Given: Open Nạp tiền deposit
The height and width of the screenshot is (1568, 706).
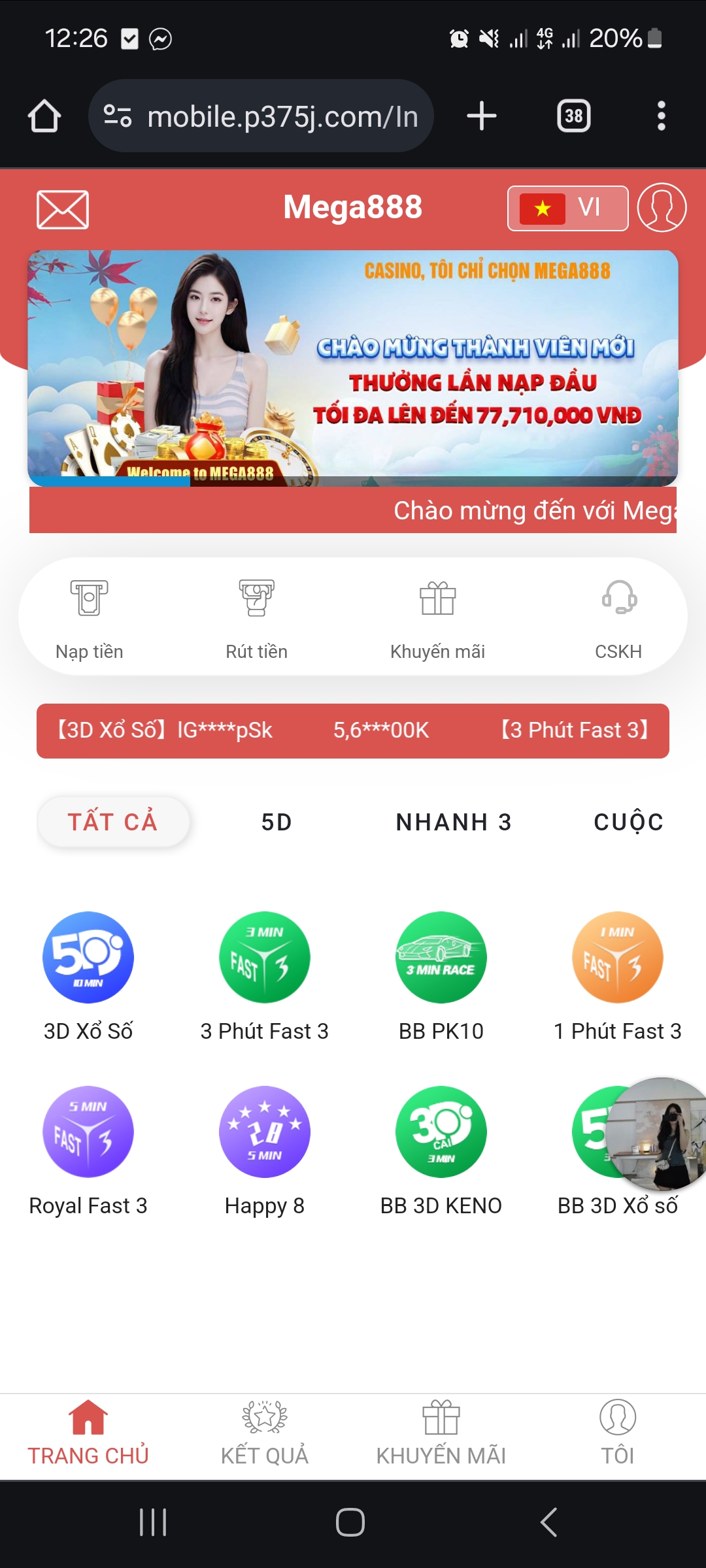Looking at the screenshot, I should [90, 616].
